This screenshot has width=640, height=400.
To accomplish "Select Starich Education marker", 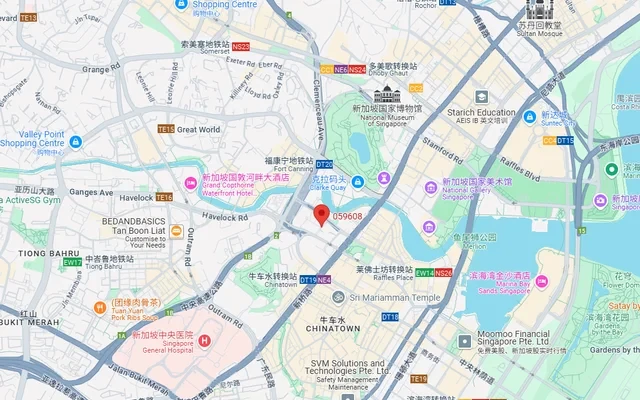I will (x=481, y=98).
